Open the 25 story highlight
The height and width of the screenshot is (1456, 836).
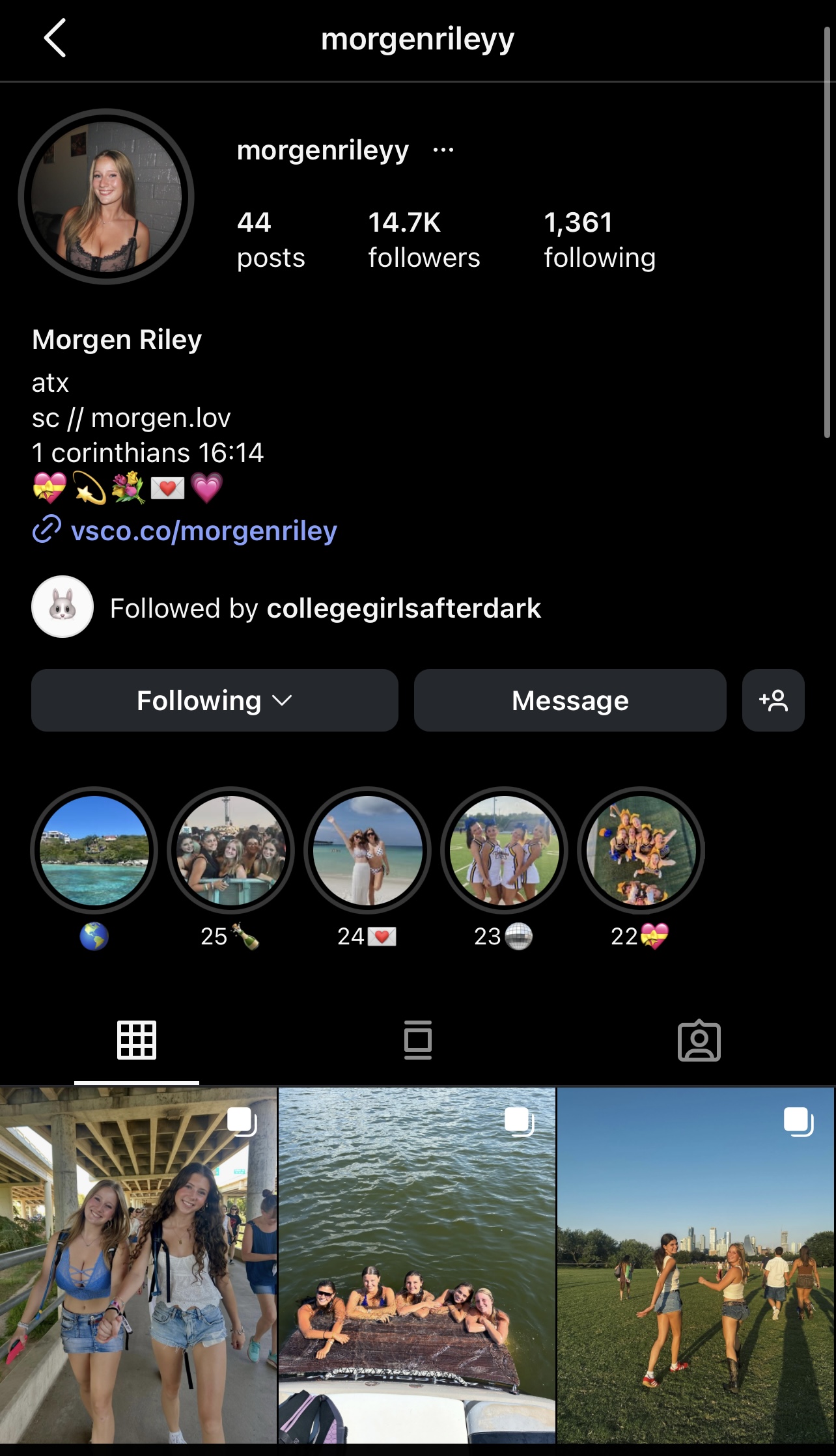point(231,850)
